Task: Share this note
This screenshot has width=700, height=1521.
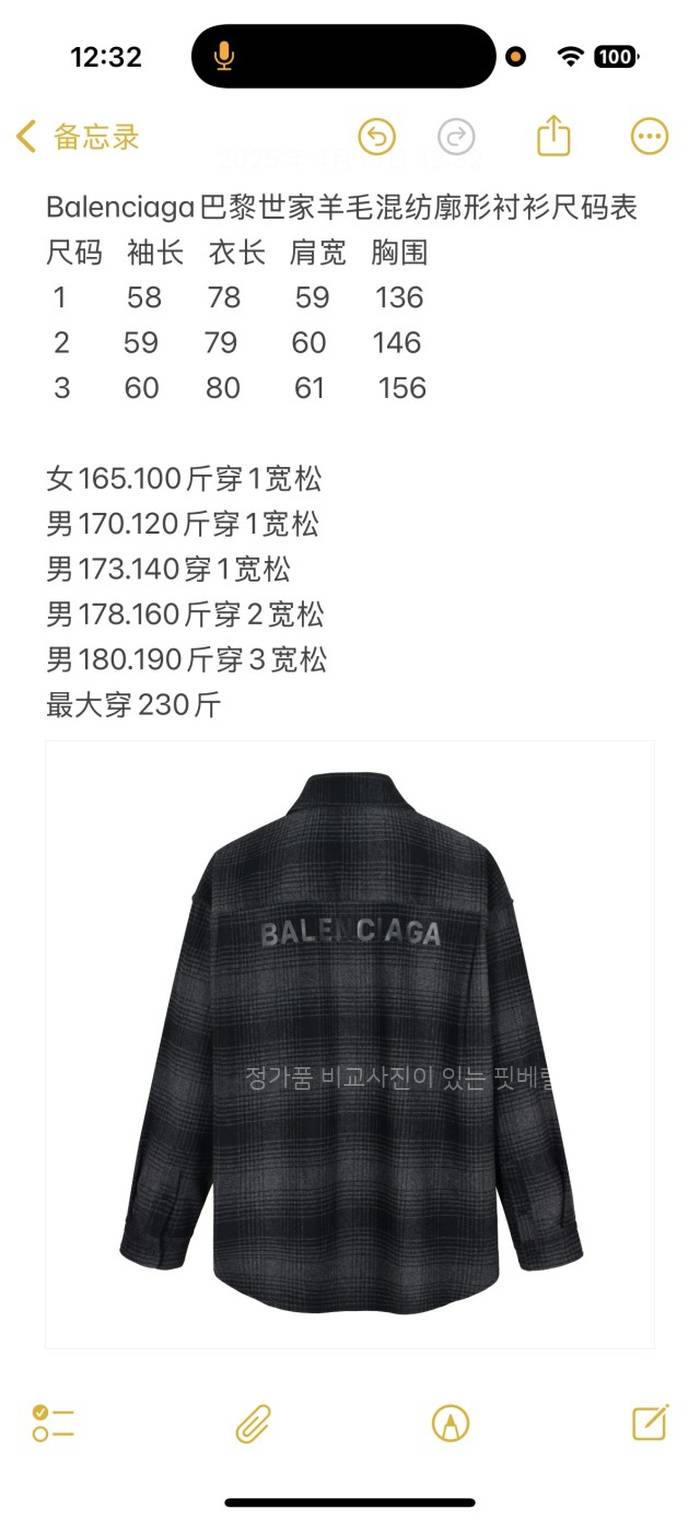Action: coord(554,136)
